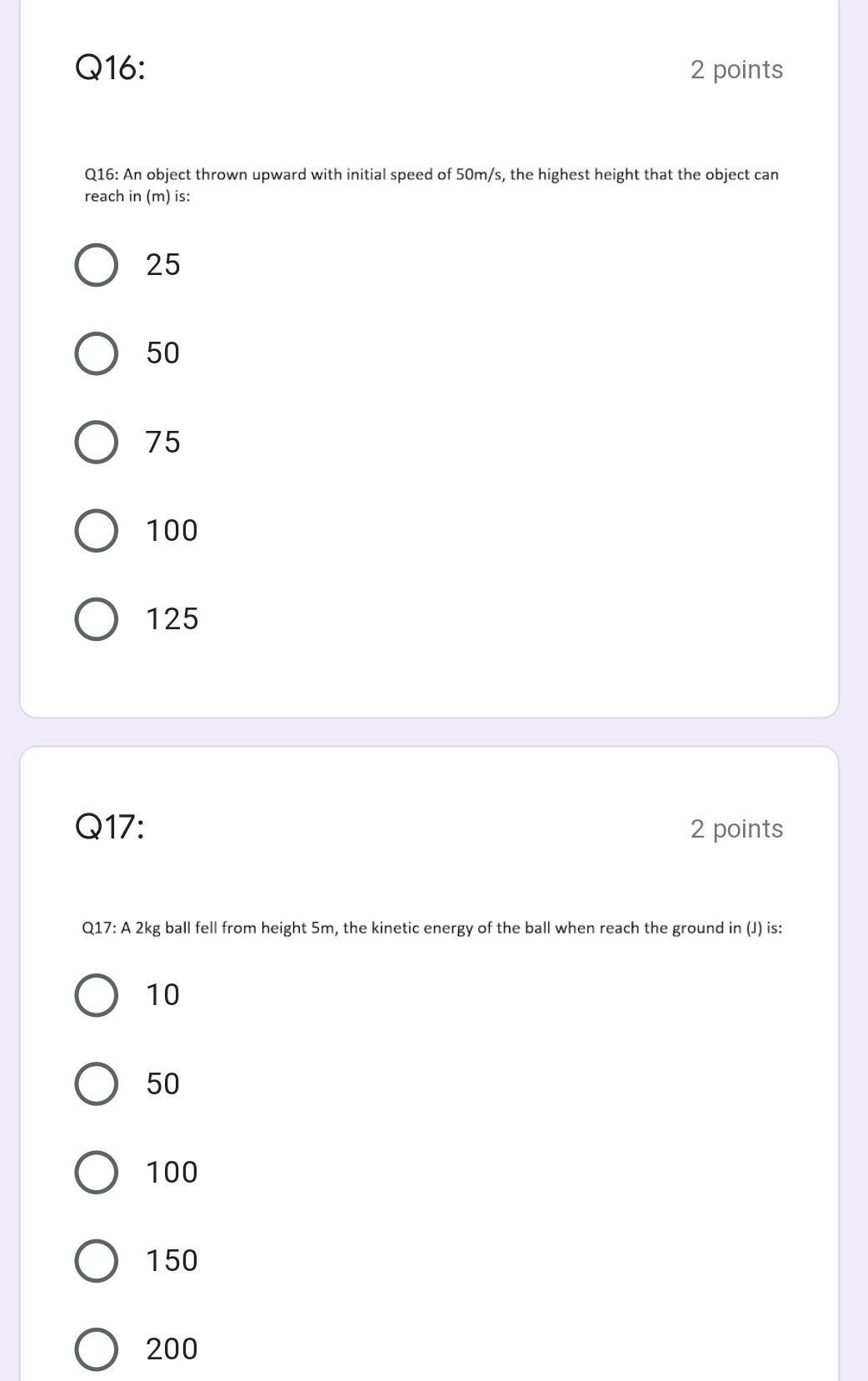
Task: Pick the 75 option in Q16
Action: tap(96, 442)
